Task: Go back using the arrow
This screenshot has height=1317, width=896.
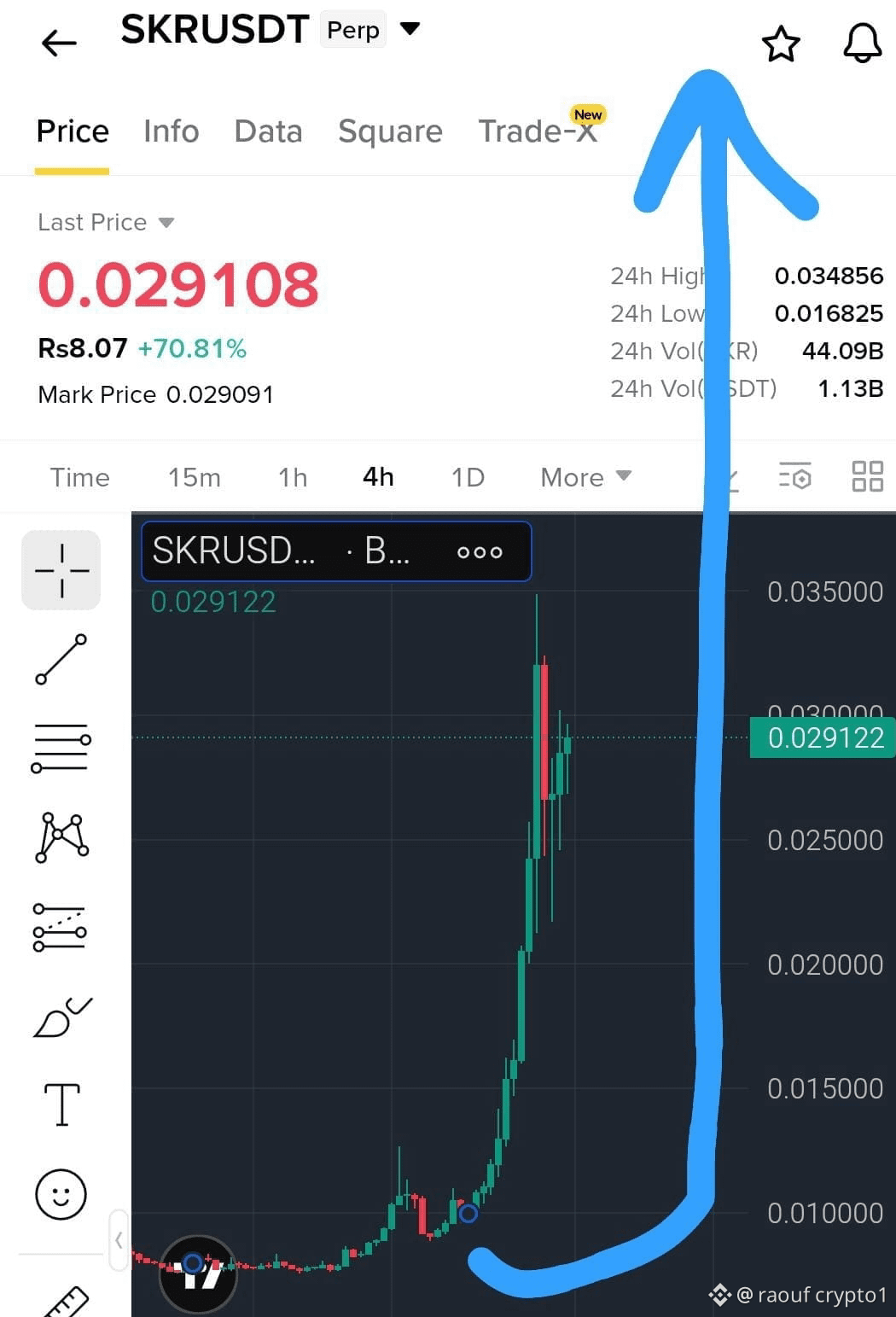Action: tap(59, 42)
